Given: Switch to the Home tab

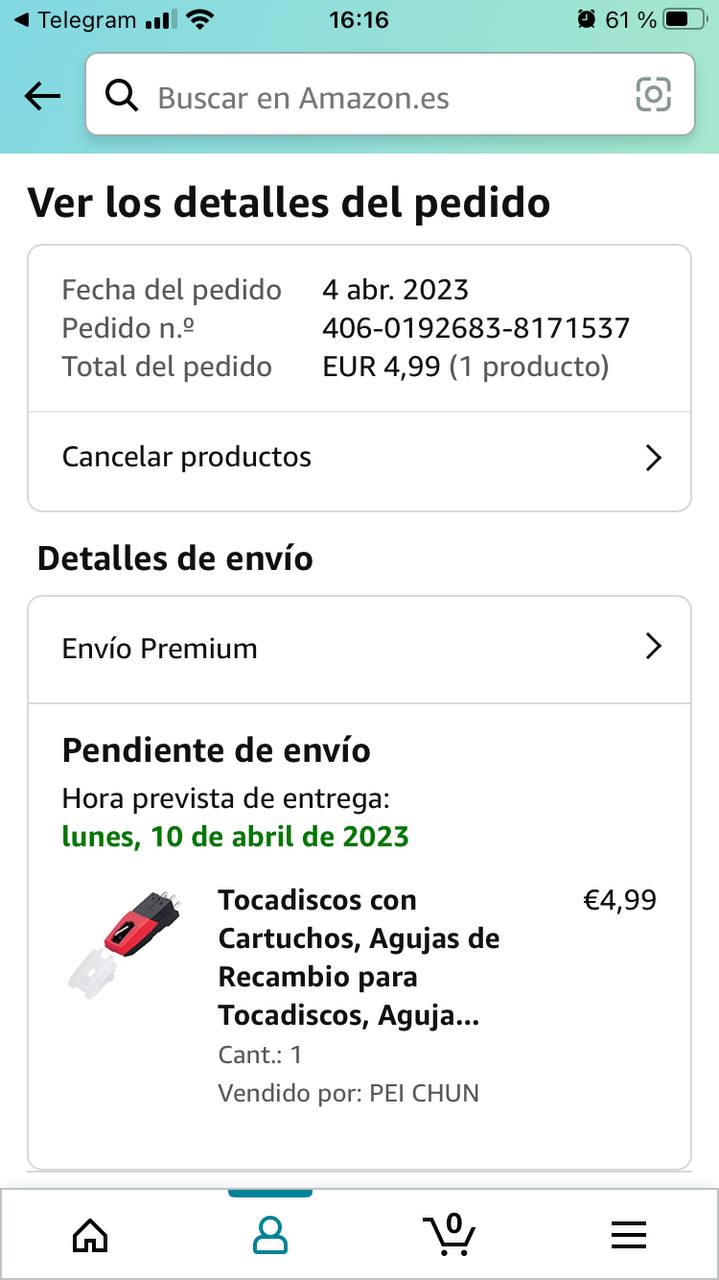Looking at the screenshot, I should pyautogui.click(x=90, y=1236).
